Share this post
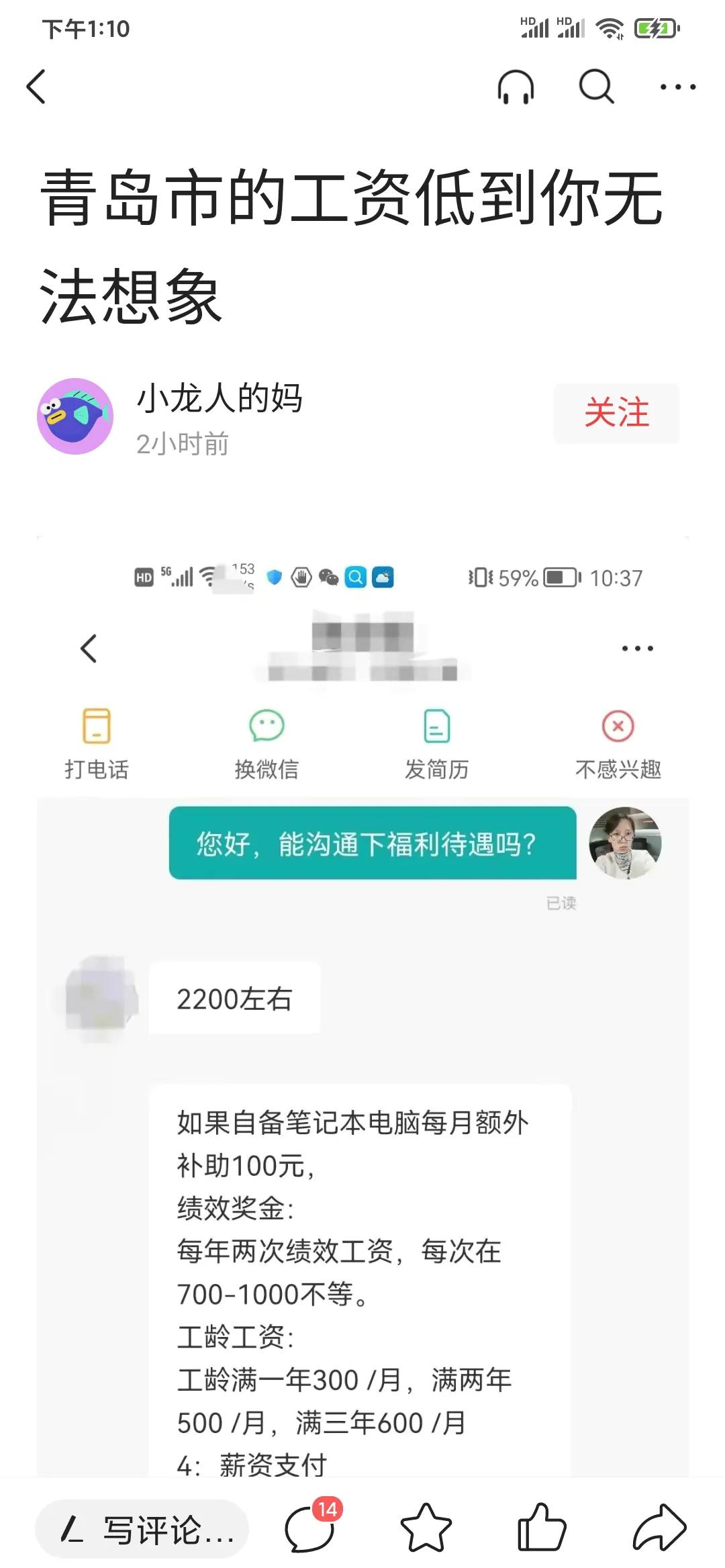725x1568 pixels. click(x=659, y=1528)
